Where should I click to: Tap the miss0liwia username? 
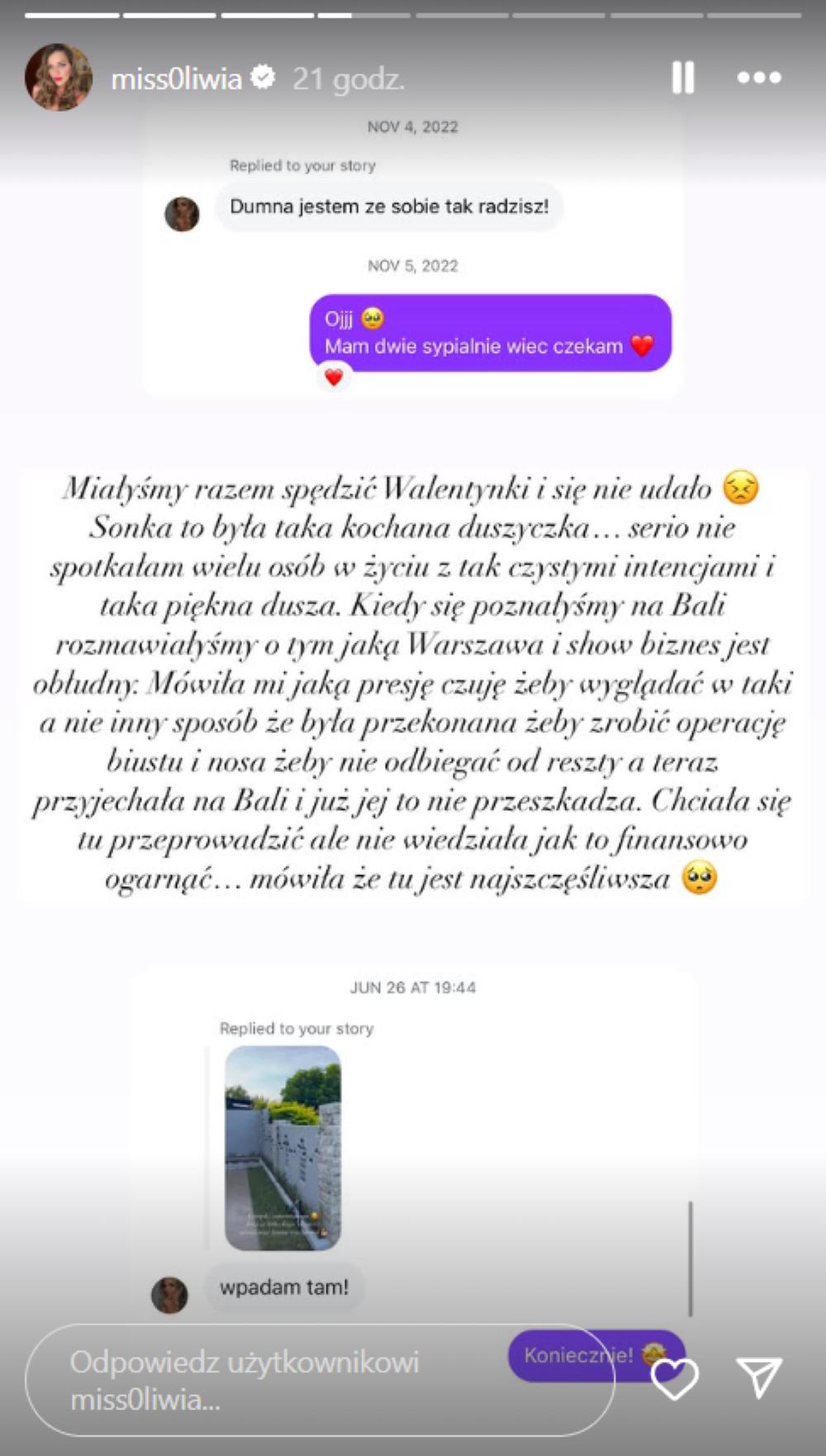point(176,79)
